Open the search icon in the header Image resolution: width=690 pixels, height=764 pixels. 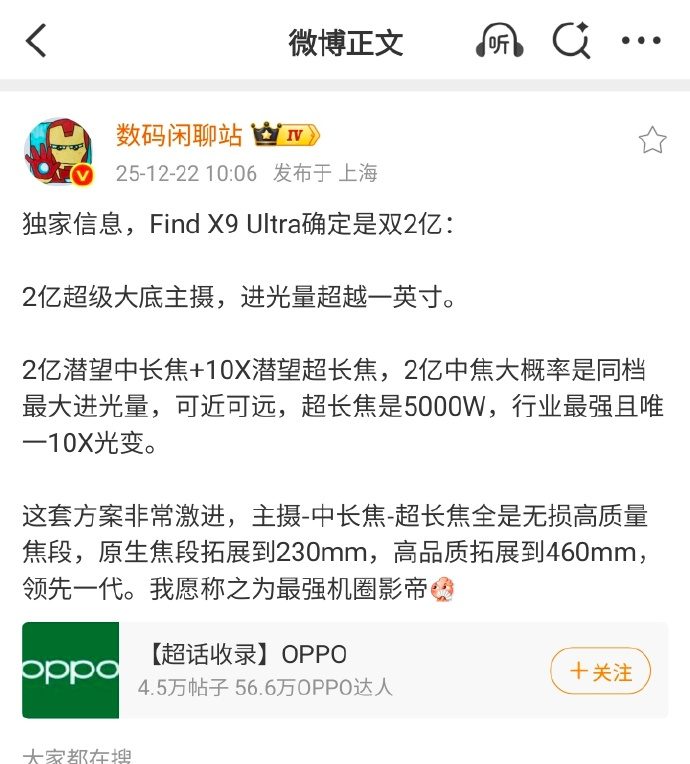pyautogui.click(x=571, y=41)
